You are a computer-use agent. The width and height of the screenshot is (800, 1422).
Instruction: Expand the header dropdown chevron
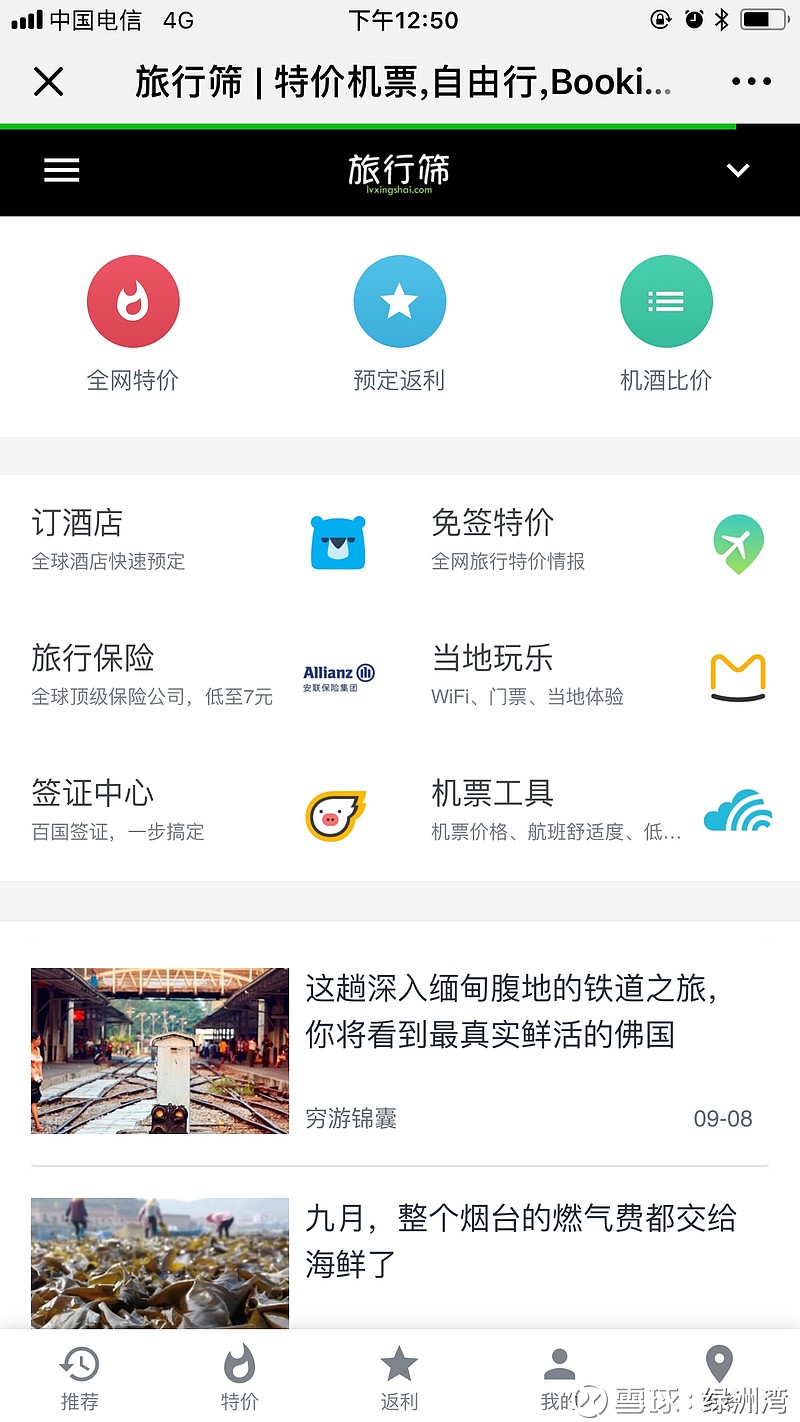point(738,170)
